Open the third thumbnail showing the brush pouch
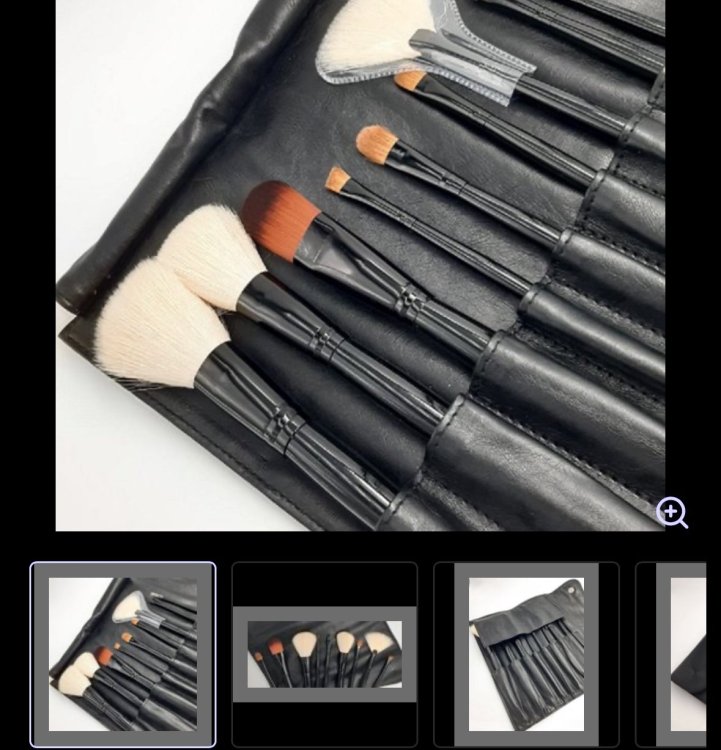 click(526, 655)
